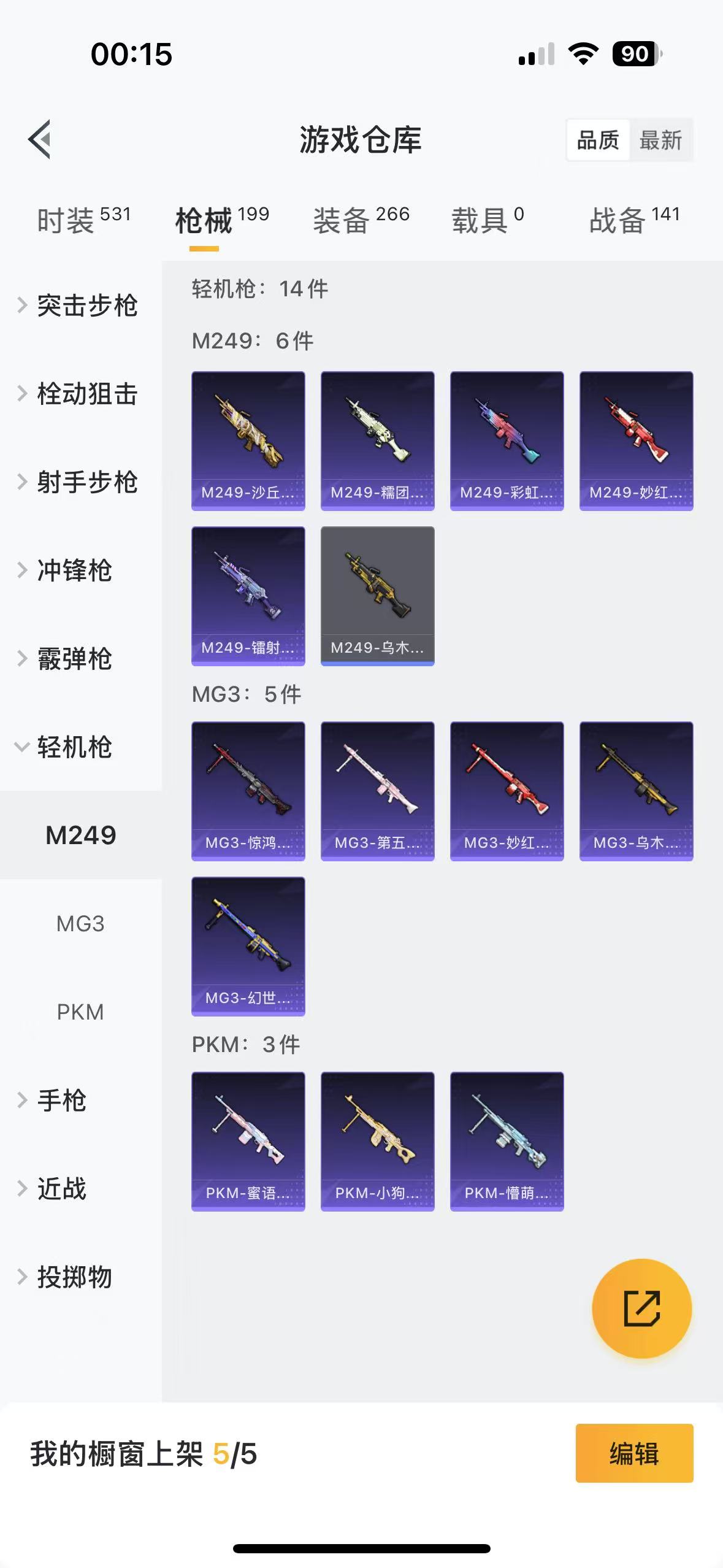The image size is (723, 1568).
Task: Open the 战备 tab
Action: click(634, 220)
